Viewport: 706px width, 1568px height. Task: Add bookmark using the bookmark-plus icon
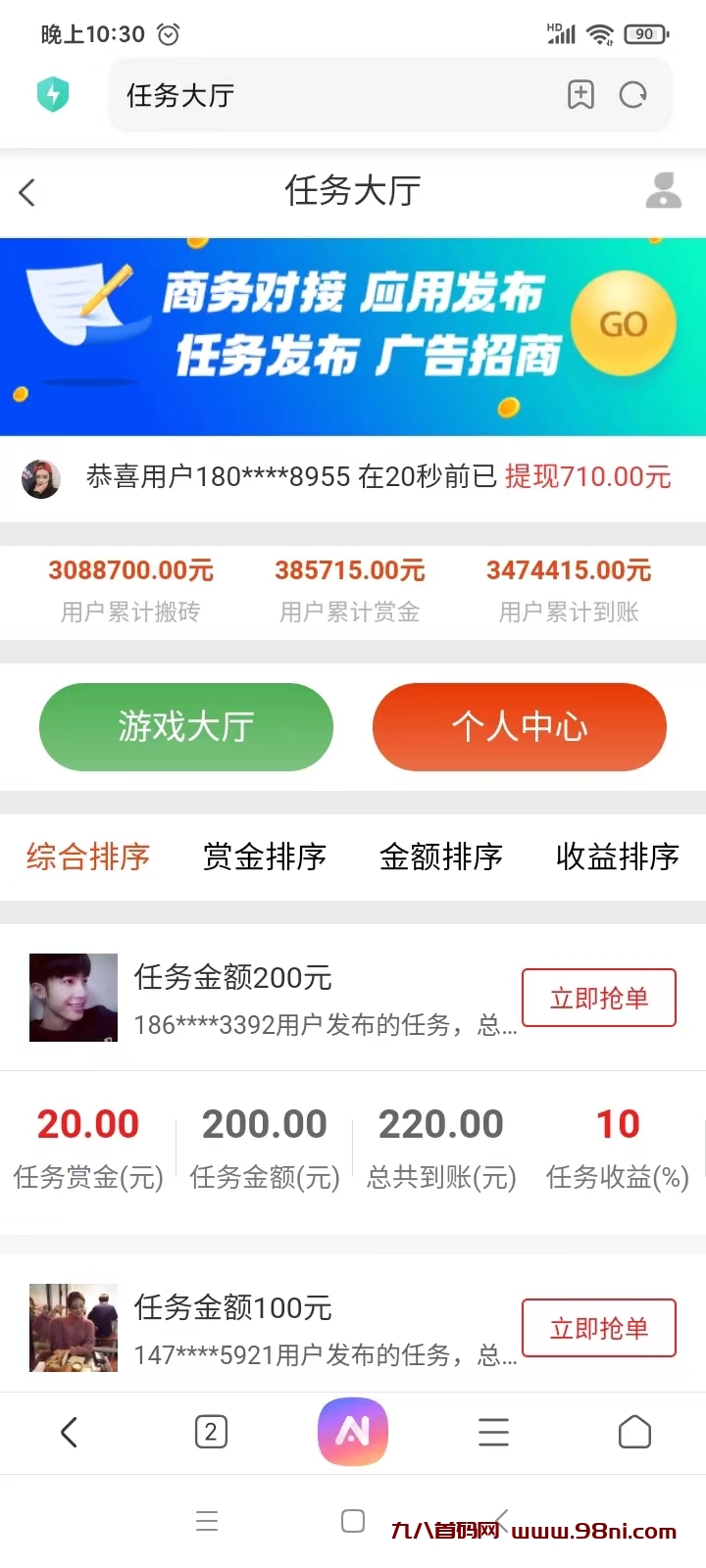[581, 95]
